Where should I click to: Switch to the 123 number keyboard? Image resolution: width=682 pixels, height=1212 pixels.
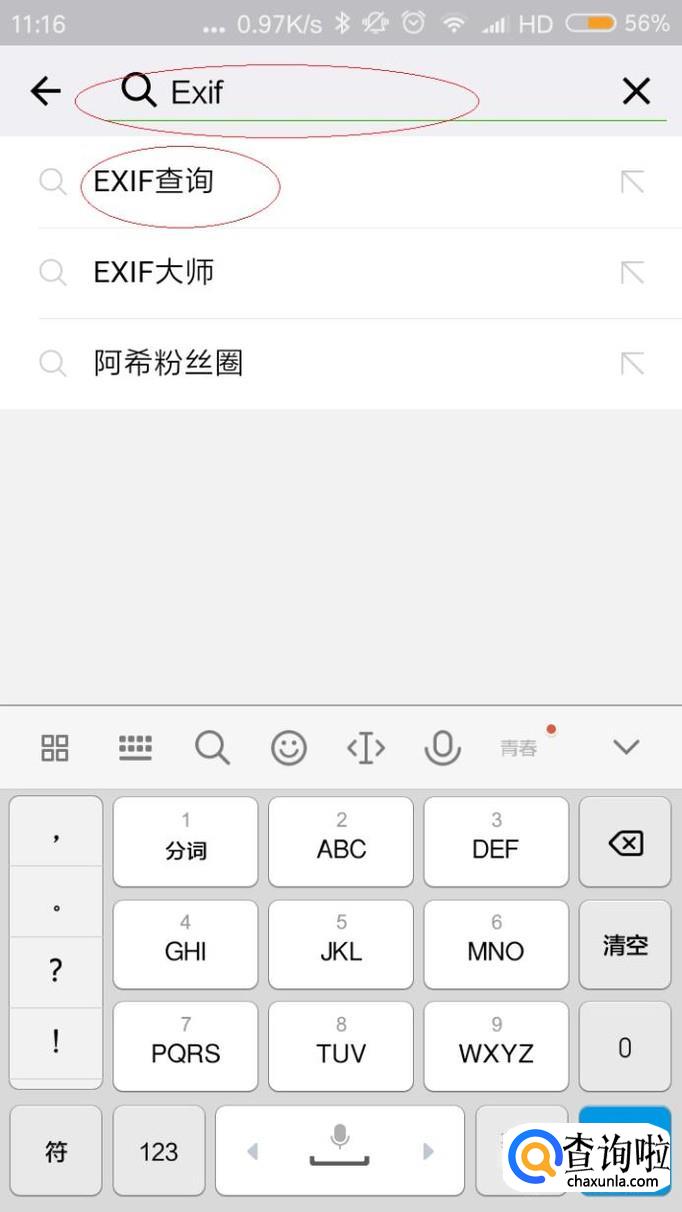point(158,1151)
